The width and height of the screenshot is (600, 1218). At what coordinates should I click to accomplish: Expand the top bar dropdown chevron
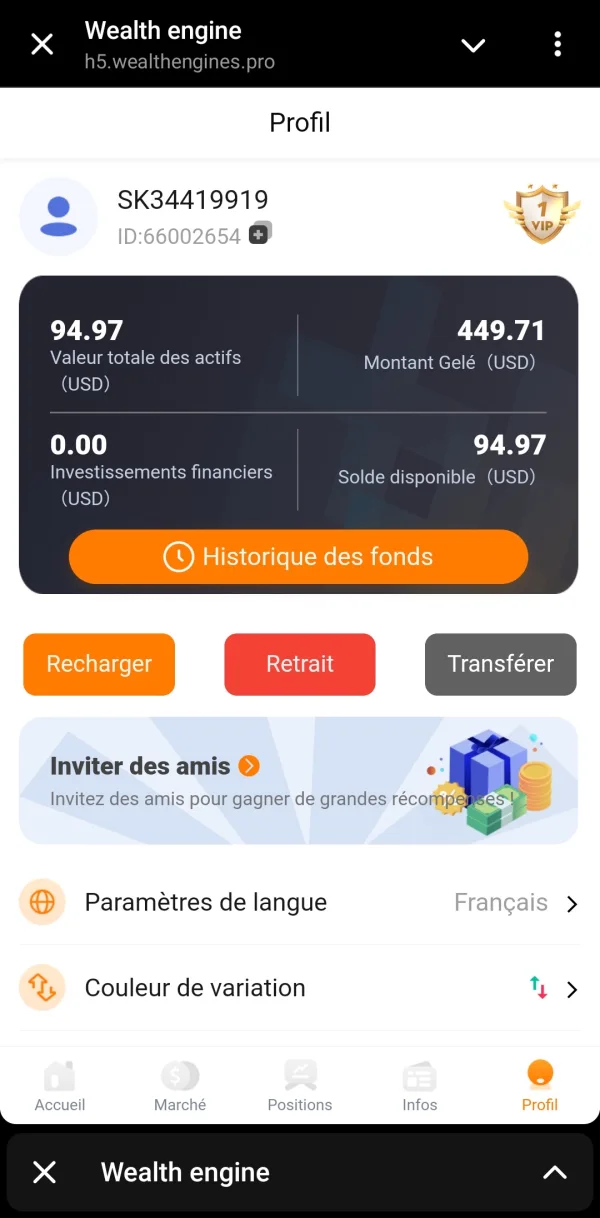tap(472, 45)
